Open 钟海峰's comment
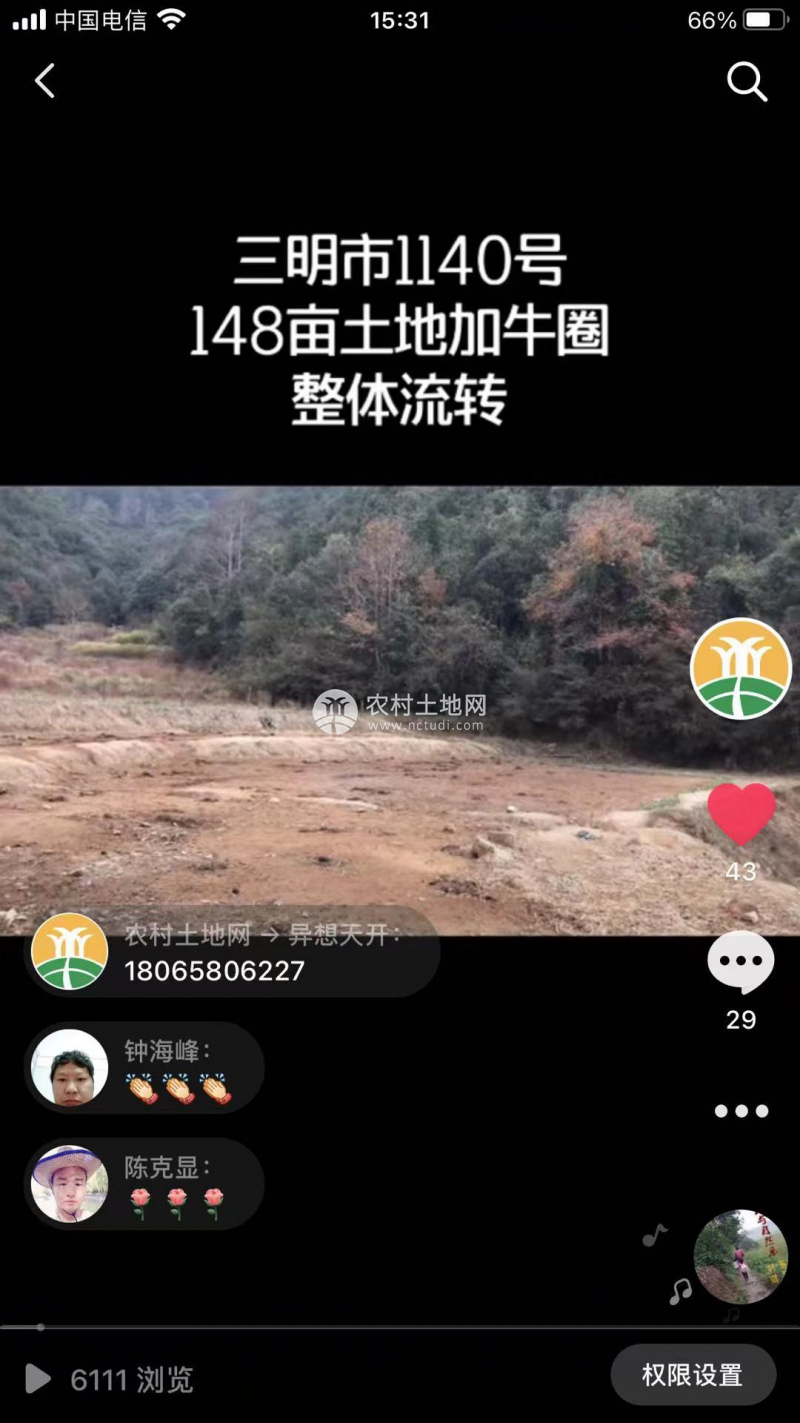The height and width of the screenshot is (1423, 800). [x=145, y=1068]
